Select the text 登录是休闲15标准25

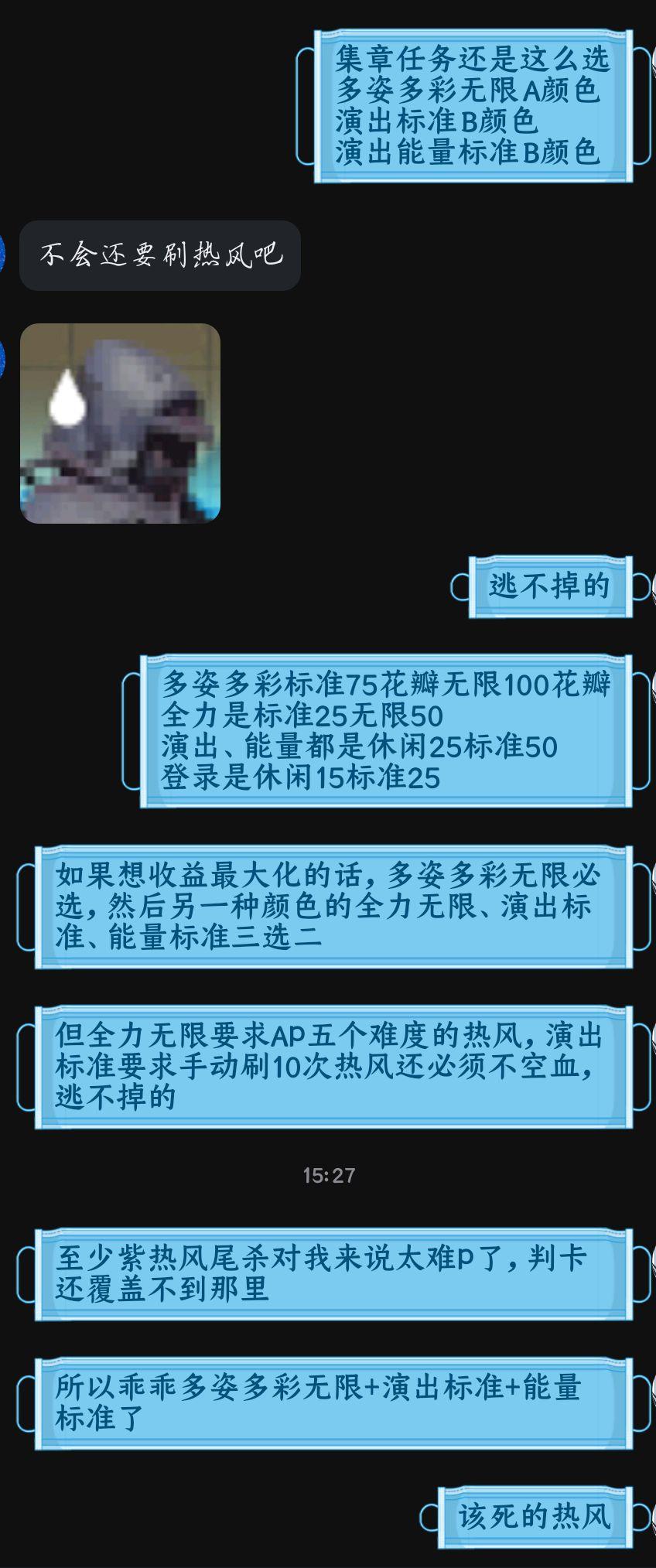click(x=294, y=777)
